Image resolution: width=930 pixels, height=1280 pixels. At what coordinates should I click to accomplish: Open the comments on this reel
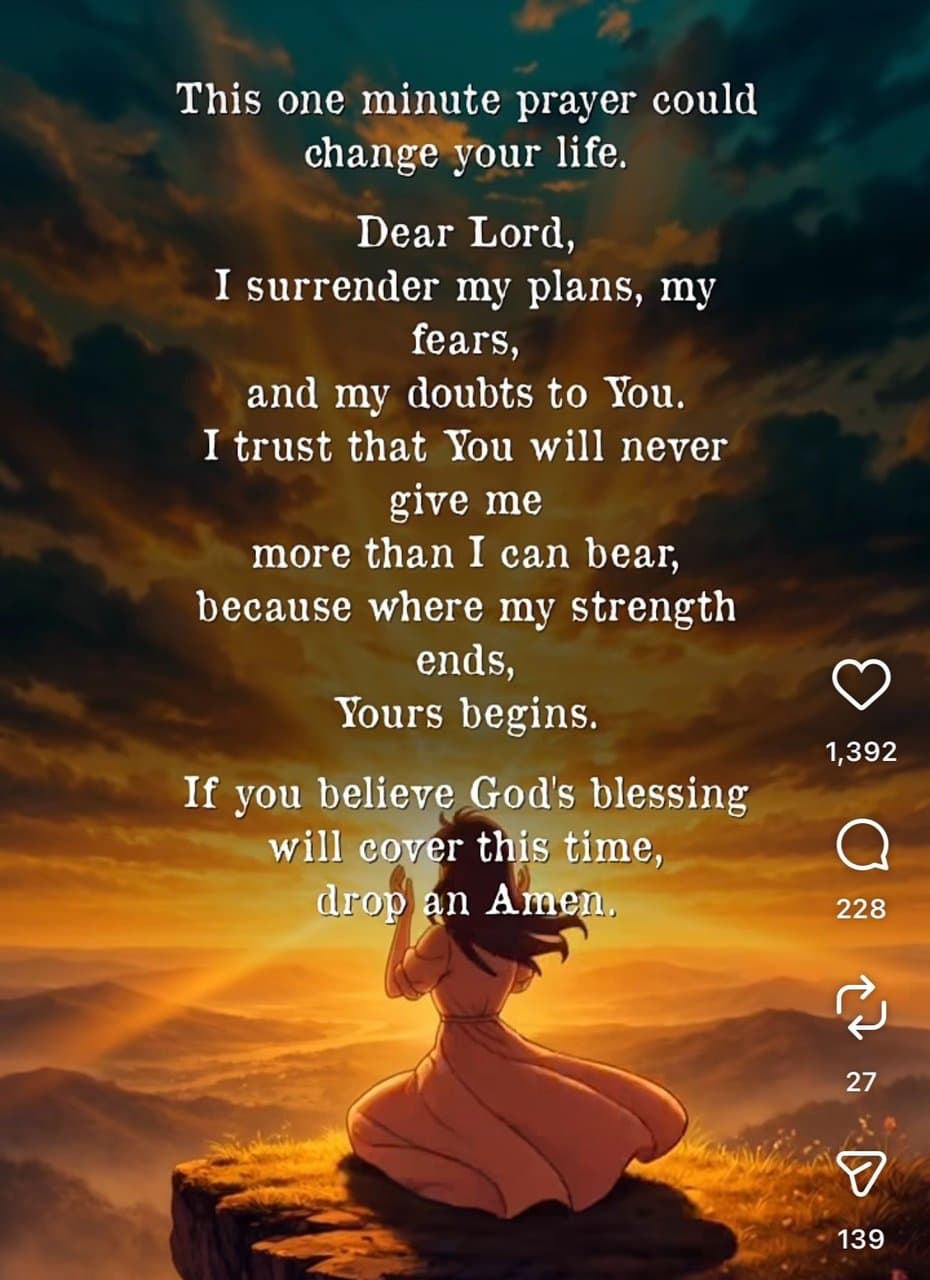coord(861,851)
